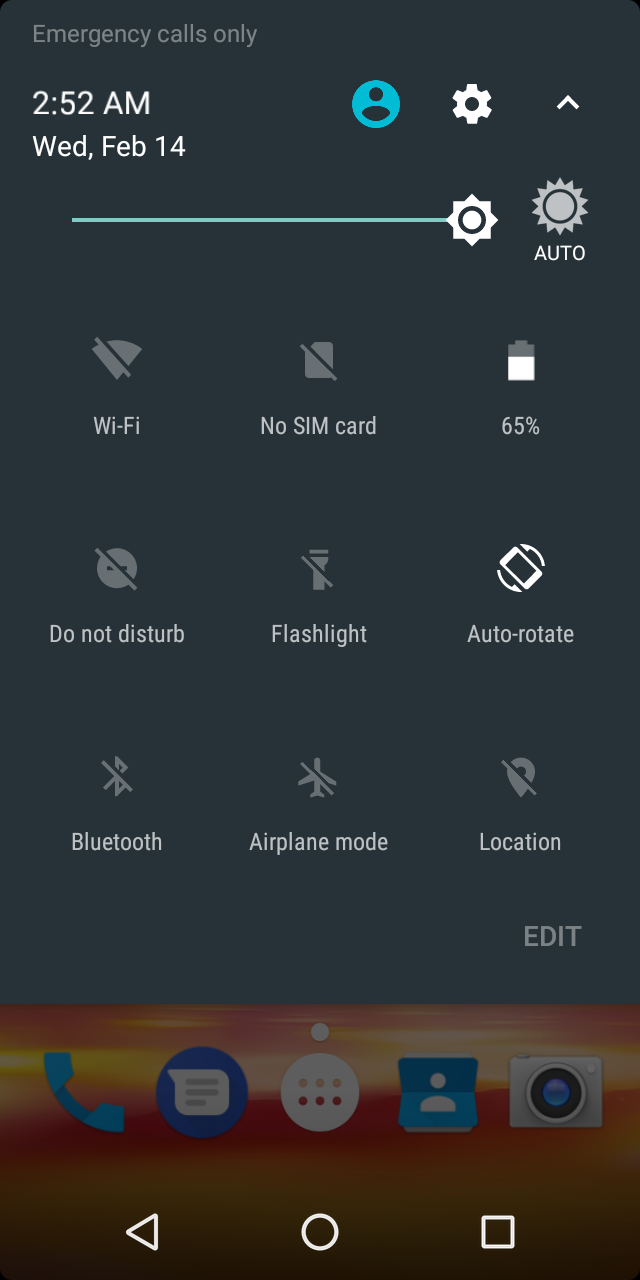Open the user profile switcher icon
This screenshot has height=1280, width=640.
(376, 104)
